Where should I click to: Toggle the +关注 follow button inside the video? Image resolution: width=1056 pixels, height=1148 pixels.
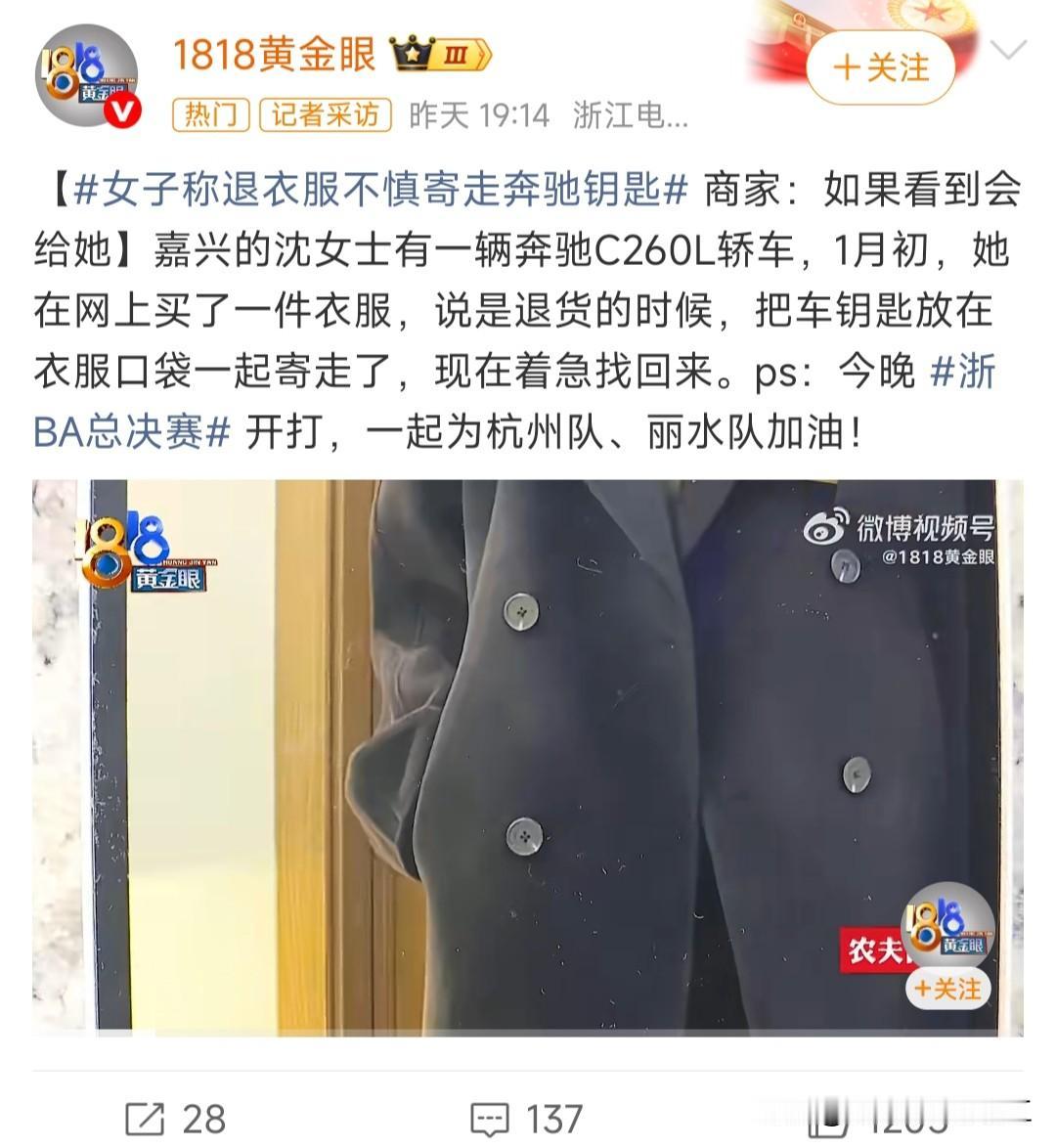coord(946,990)
